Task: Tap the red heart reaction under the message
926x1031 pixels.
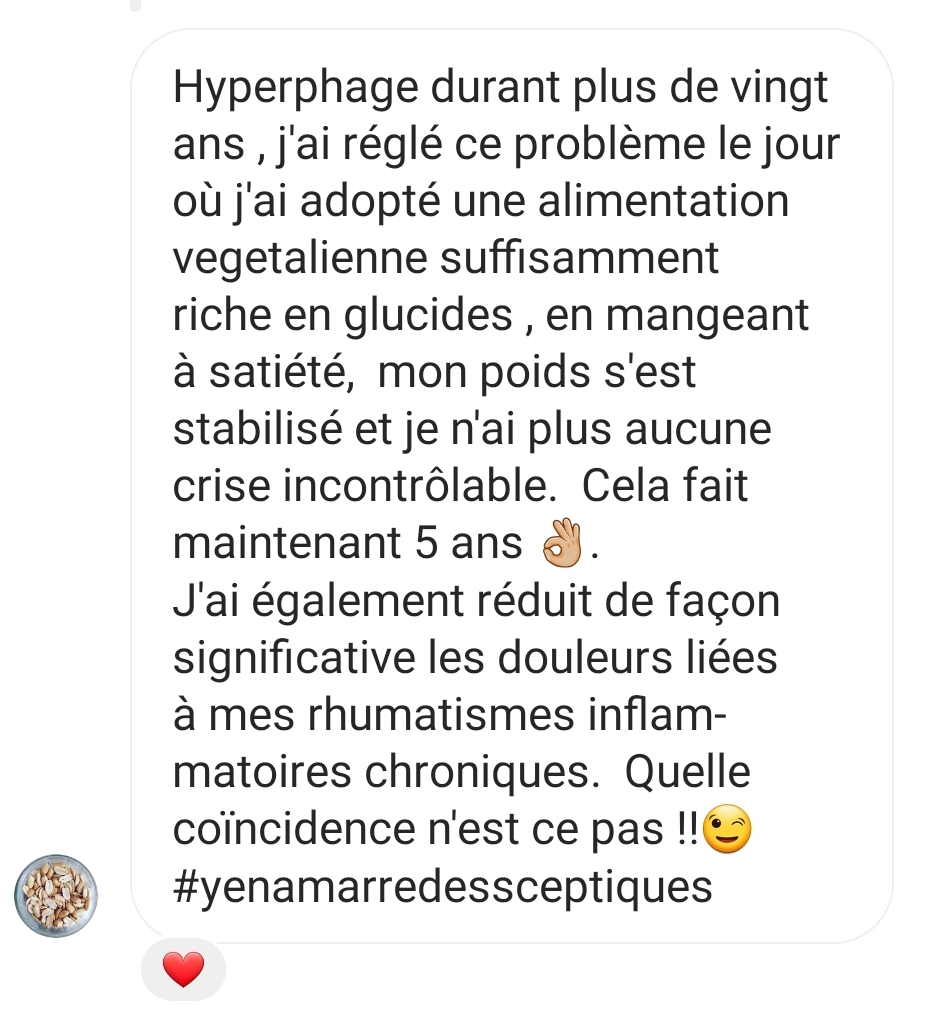Action: click(183, 970)
